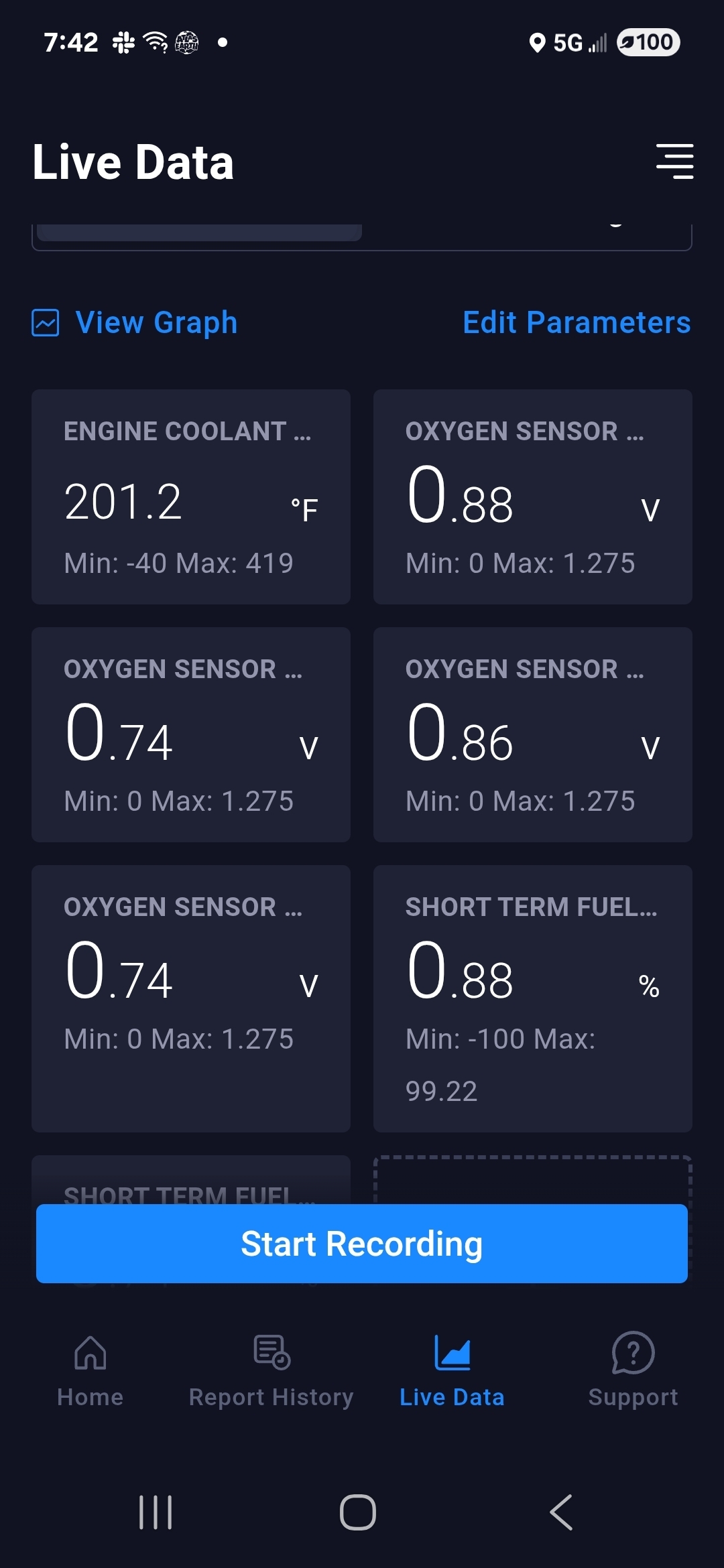Tap the system back button
Image resolution: width=724 pixels, height=1568 pixels.
(x=562, y=1512)
